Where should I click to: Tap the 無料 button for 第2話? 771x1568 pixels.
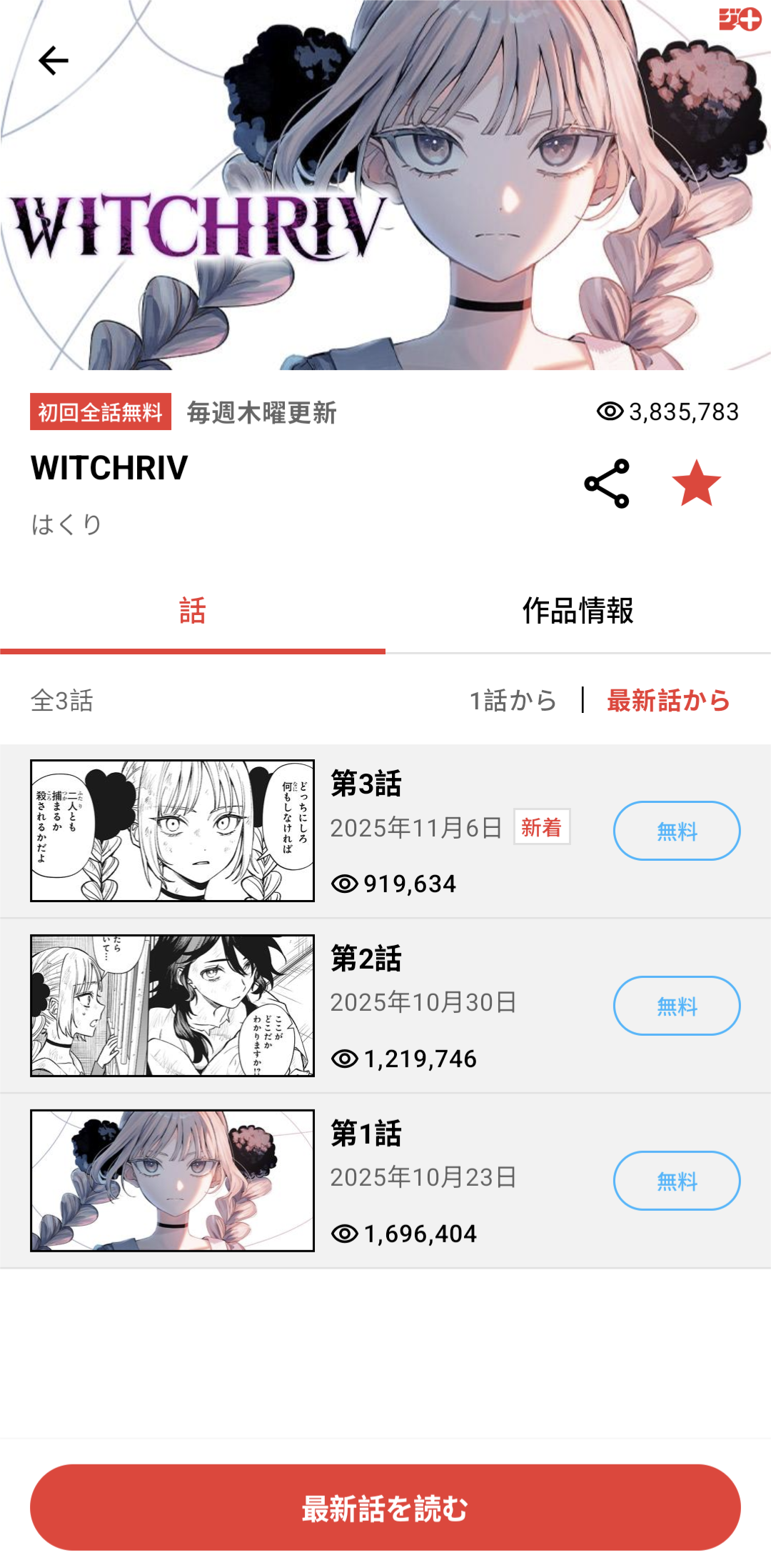pyautogui.click(x=676, y=1006)
